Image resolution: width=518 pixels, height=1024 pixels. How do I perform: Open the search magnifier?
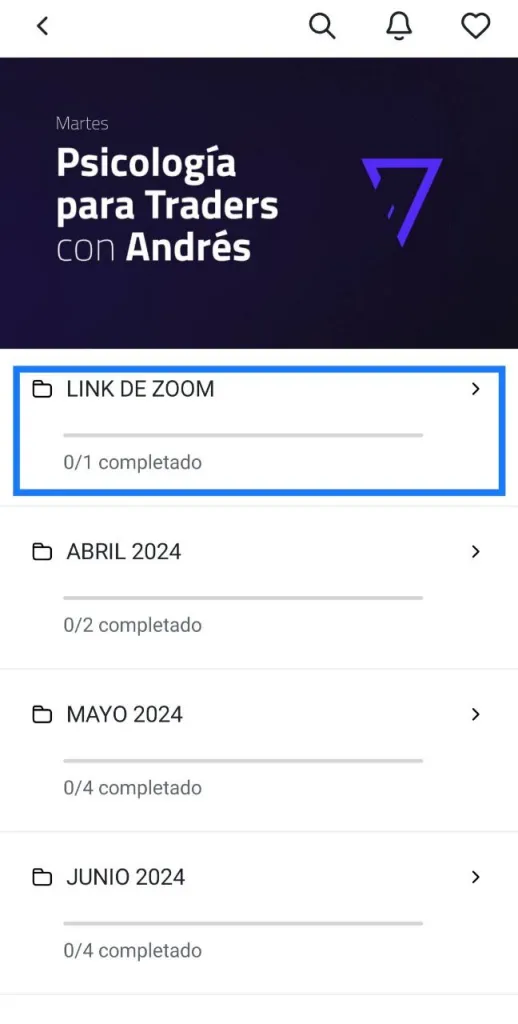click(x=322, y=26)
